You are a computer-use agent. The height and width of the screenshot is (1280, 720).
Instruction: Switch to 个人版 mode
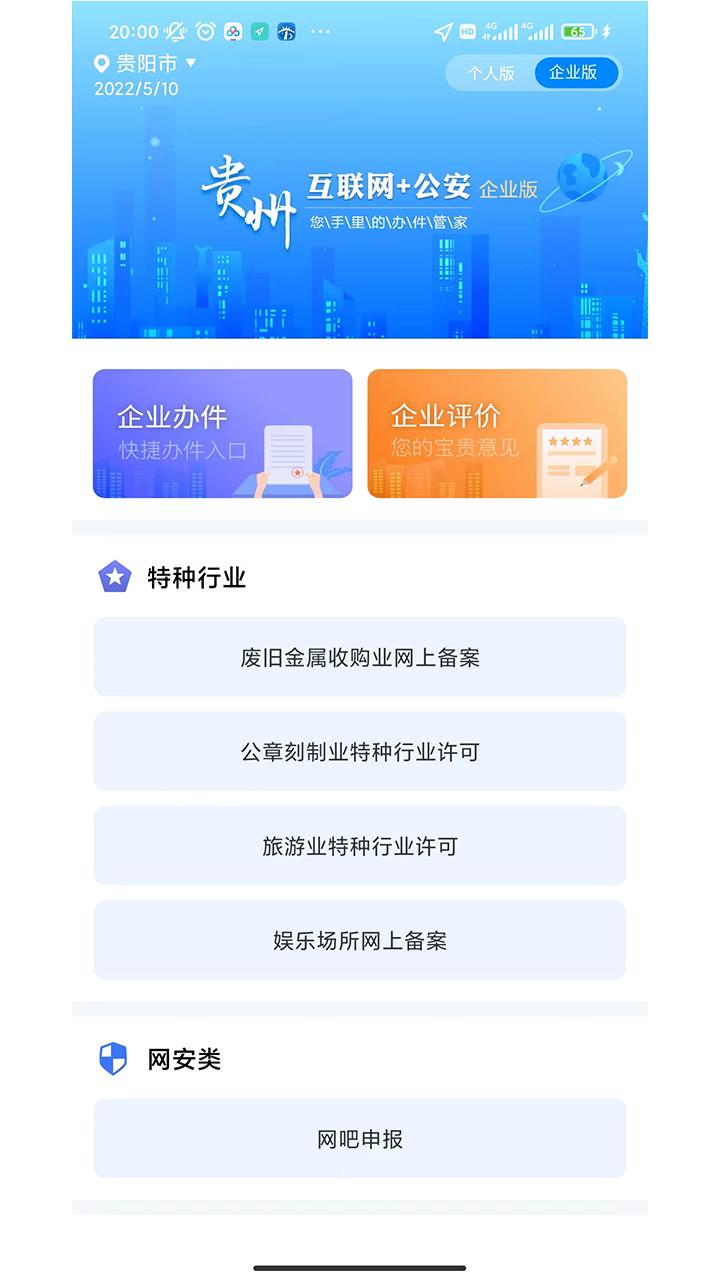491,73
